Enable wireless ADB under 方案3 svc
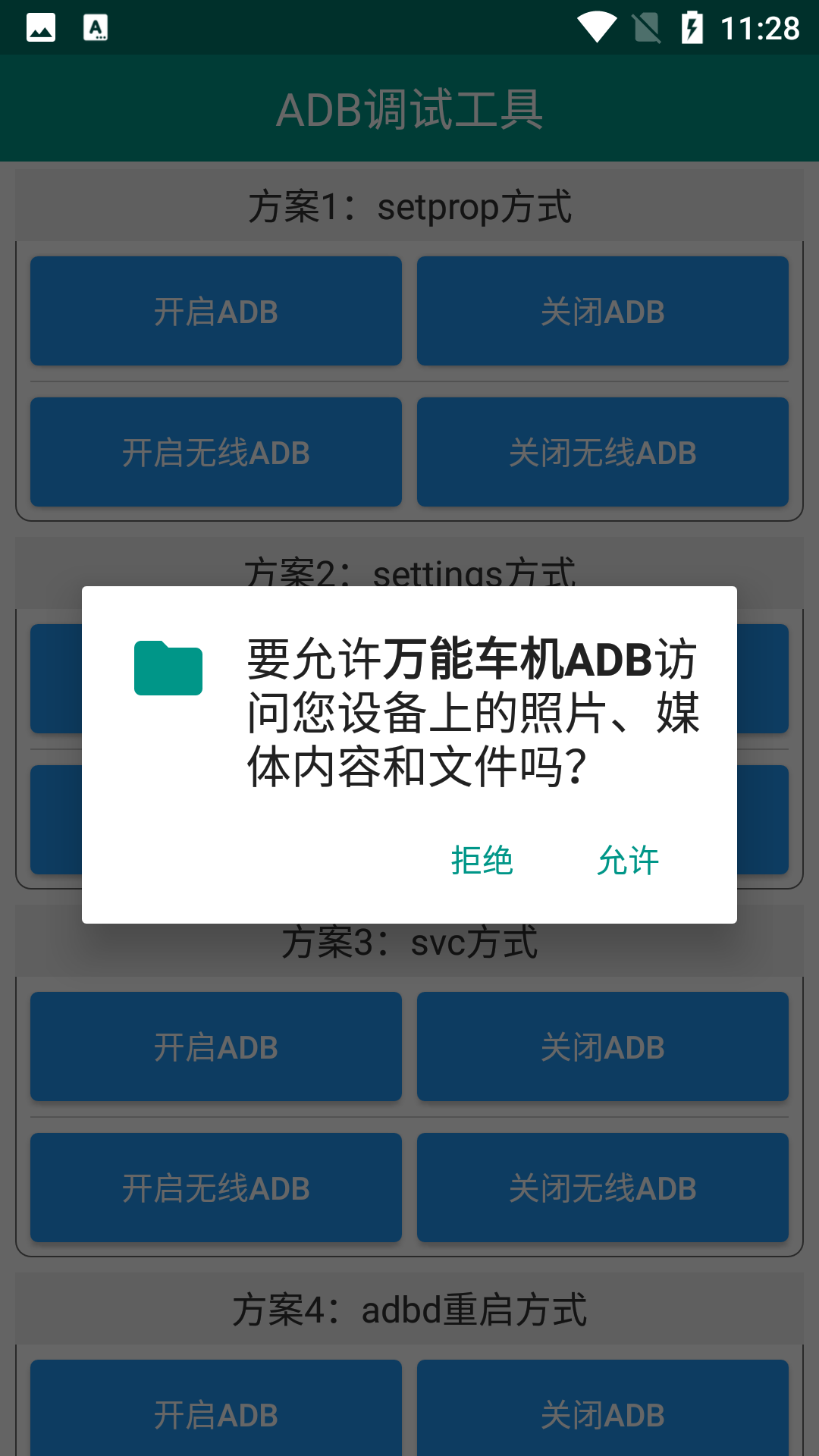The image size is (819, 1456). pos(215,1188)
